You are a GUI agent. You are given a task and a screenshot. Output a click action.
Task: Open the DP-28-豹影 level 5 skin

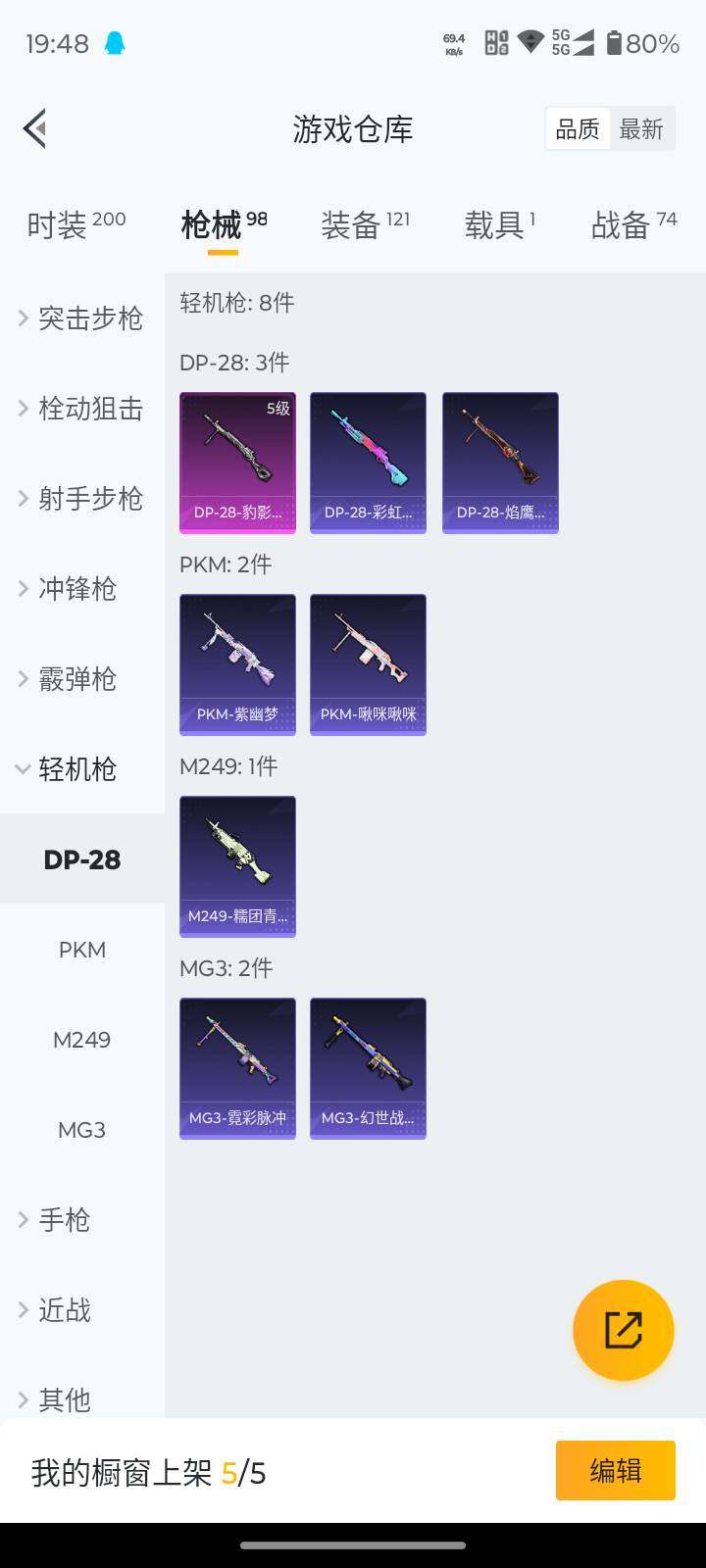(x=237, y=463)
